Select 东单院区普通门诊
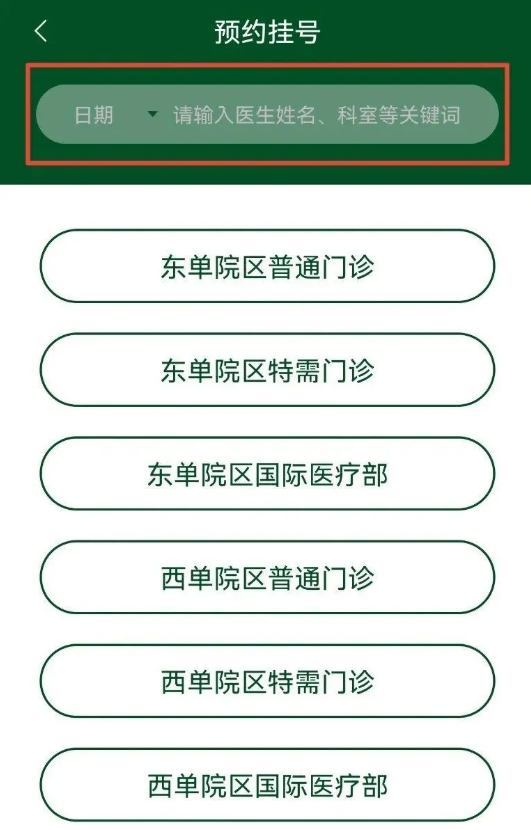This screenshot has height=830, width=531. click(x=267, y=266)
